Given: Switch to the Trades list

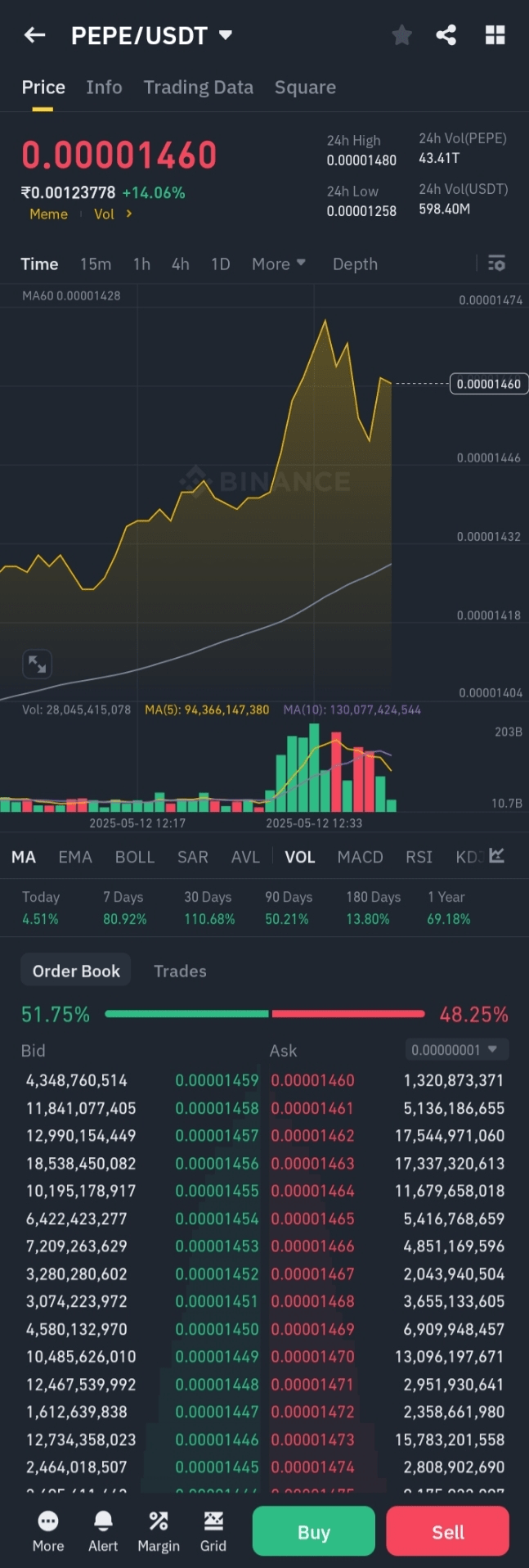Looking at the screenshot, I should click(180, 971).
